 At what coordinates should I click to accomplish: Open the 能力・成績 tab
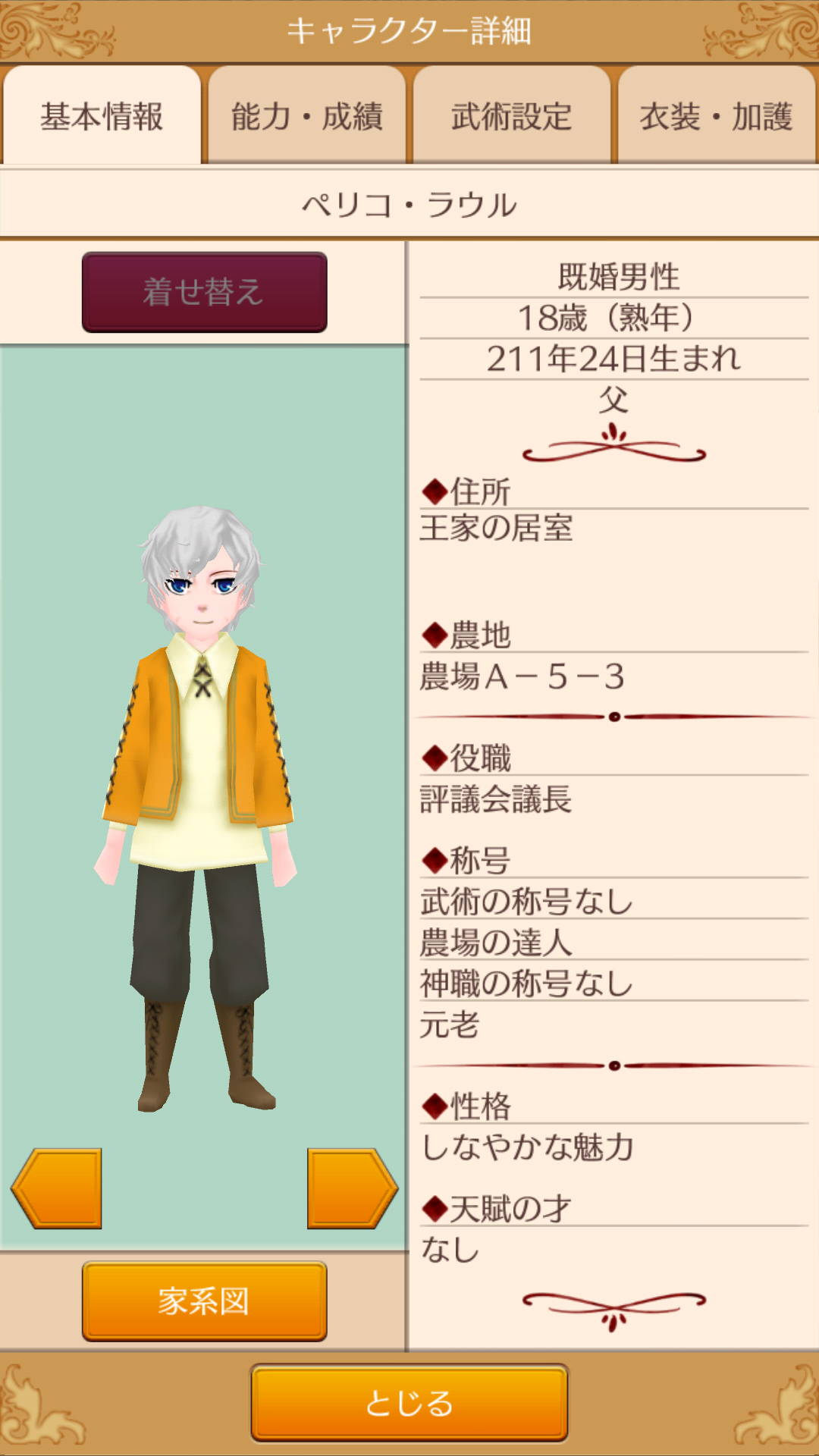(306, 116)
